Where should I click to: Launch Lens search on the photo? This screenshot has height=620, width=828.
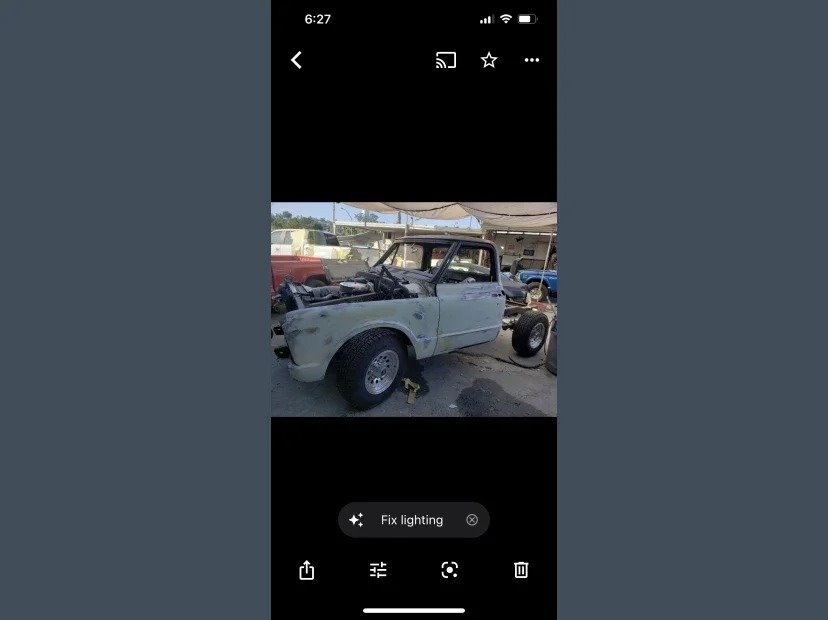click(x=450, y=570)
